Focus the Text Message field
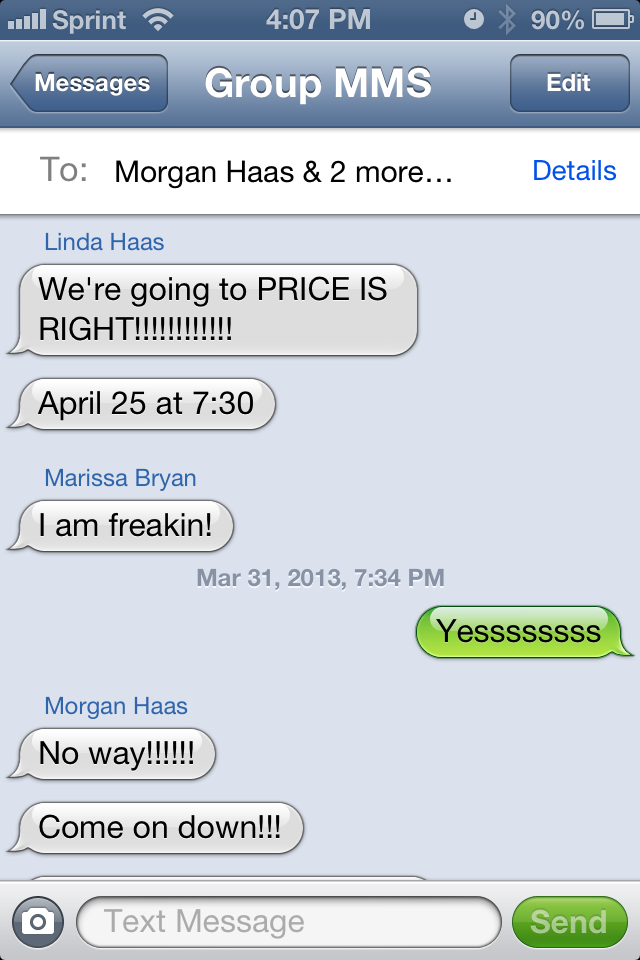 click(288, 921)
